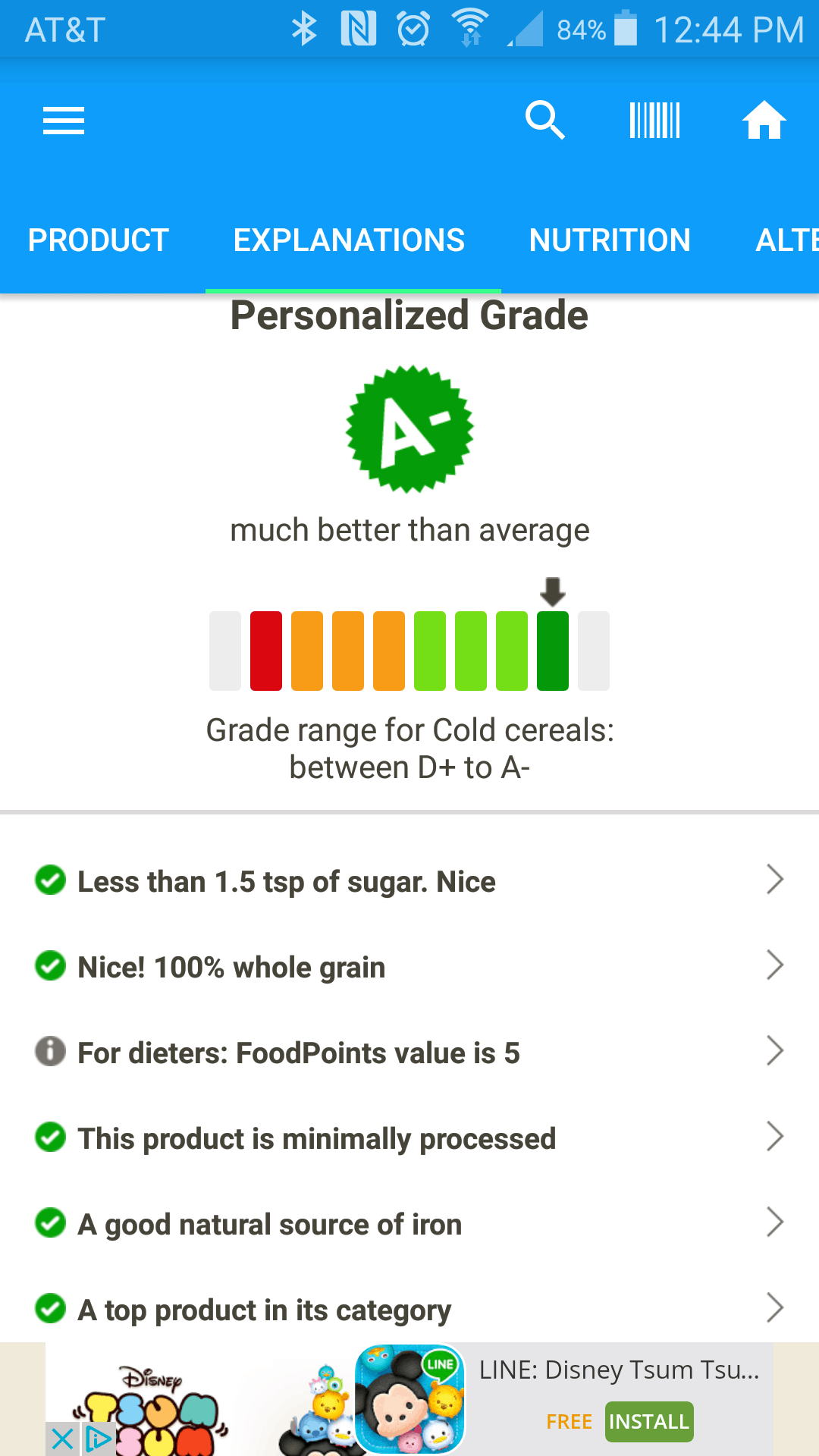Switch to the Product tab
The width and height of the screenshot is (819, 1456).
99,240
